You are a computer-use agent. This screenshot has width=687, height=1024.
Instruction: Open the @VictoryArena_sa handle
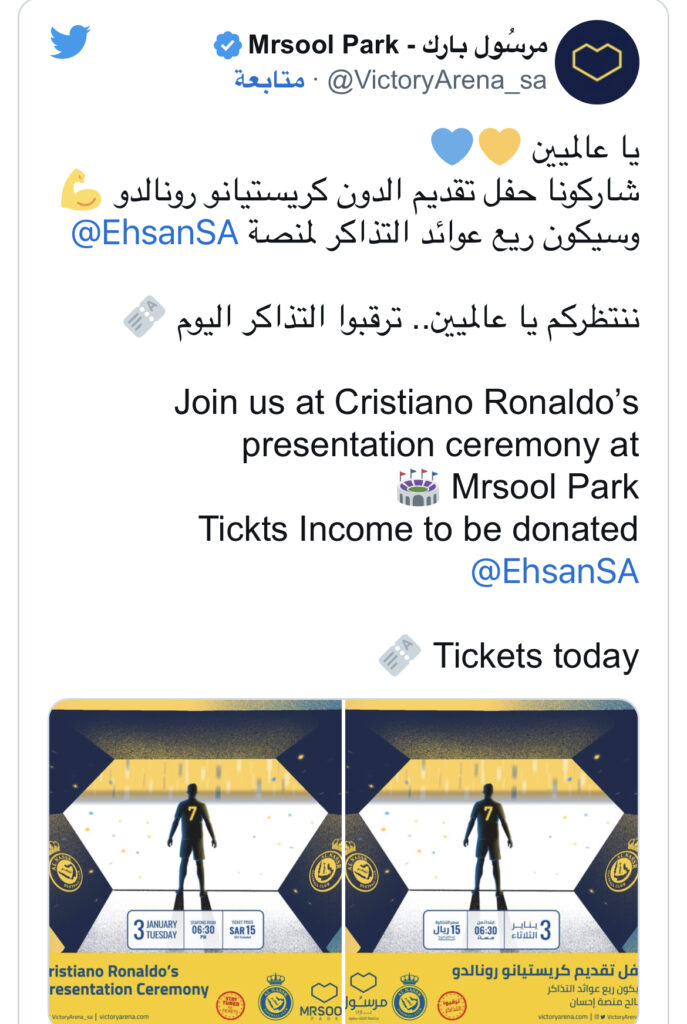tap(436, 80)
